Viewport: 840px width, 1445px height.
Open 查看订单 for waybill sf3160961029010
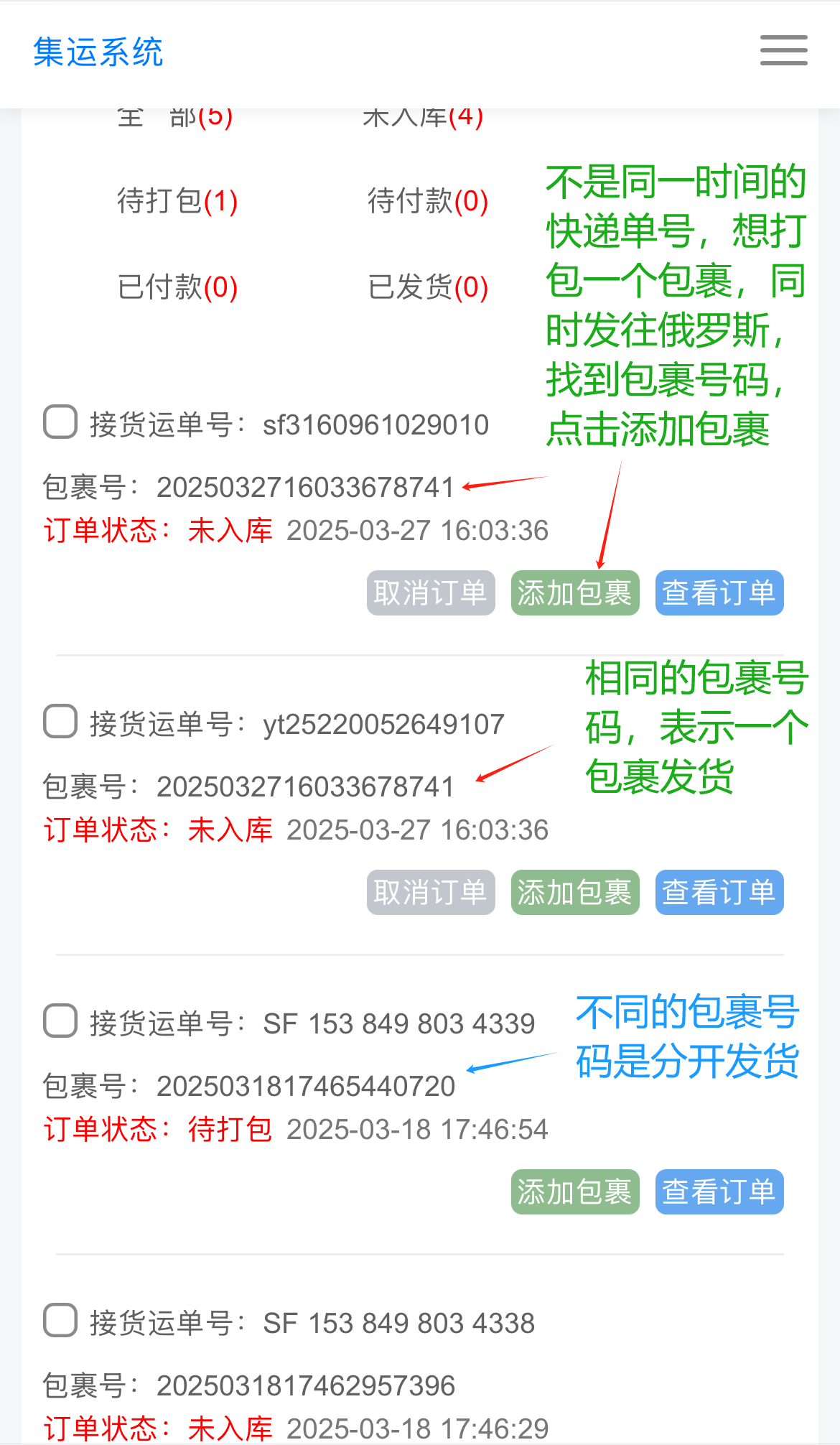[x=719, y=593]
